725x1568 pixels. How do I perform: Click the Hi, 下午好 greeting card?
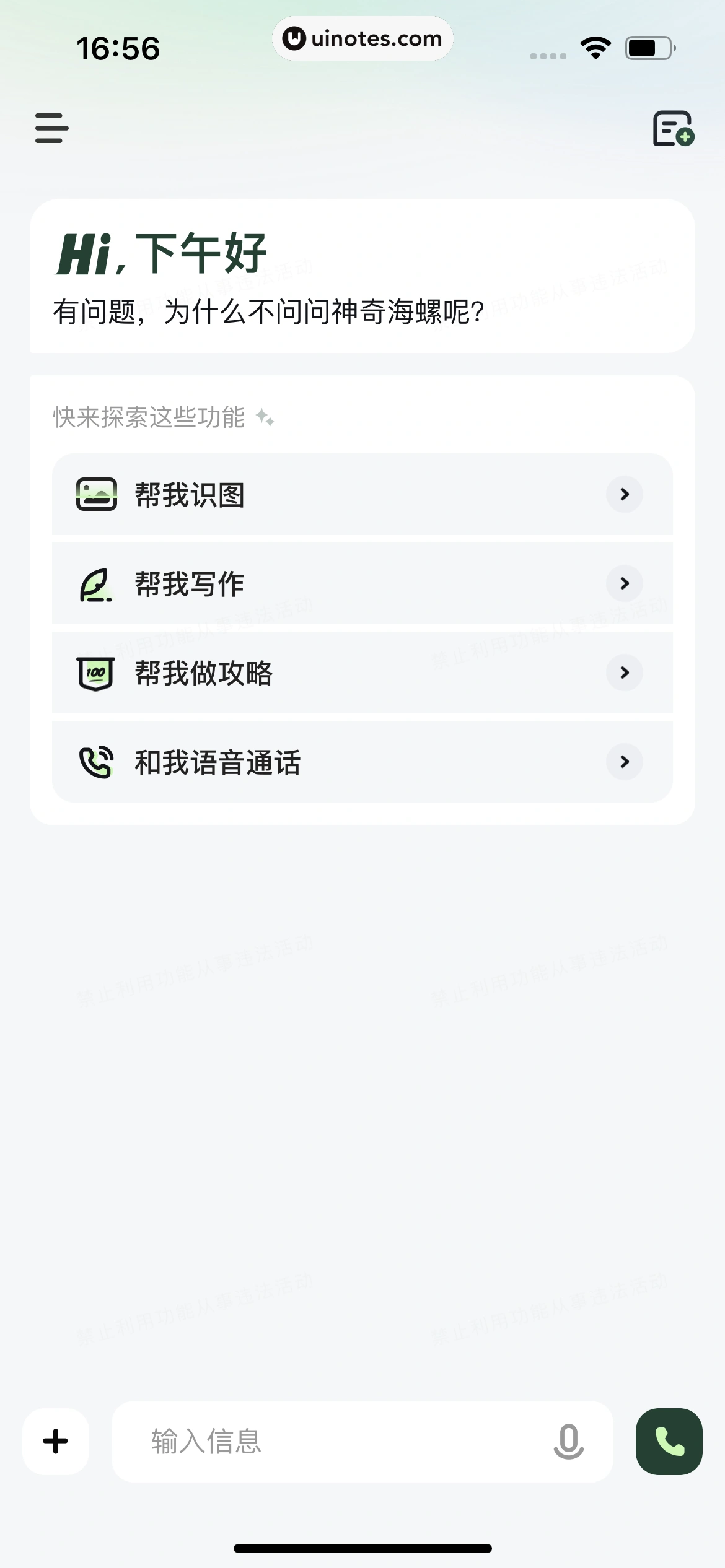[362, 276]
